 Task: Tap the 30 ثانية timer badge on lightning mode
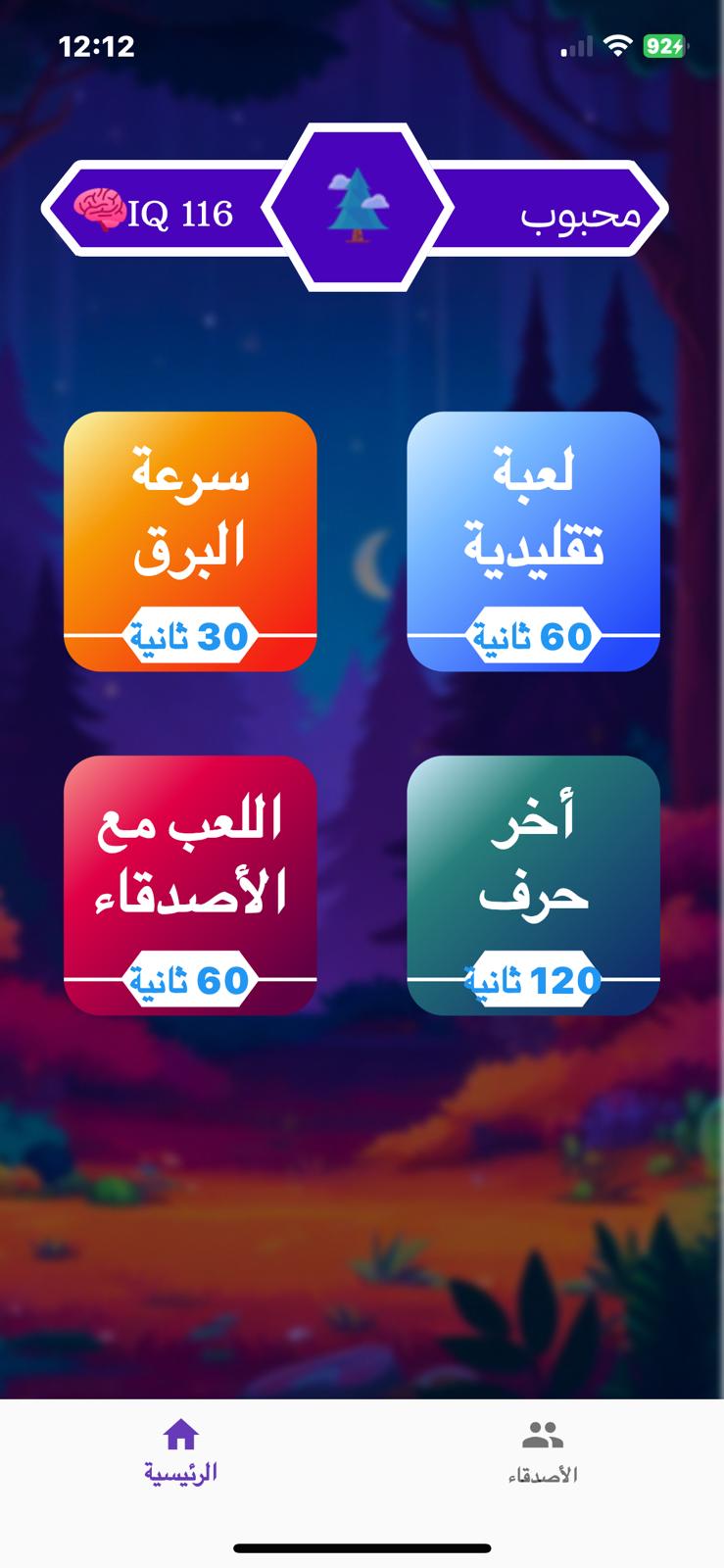pos(190,635)
